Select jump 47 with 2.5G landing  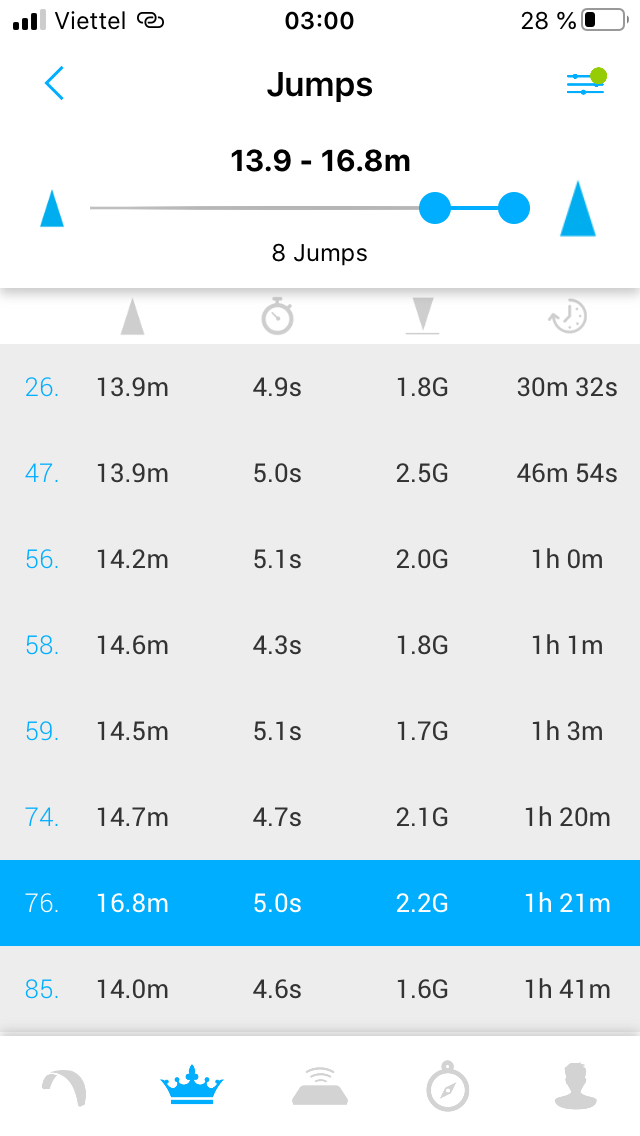point(320,473)
